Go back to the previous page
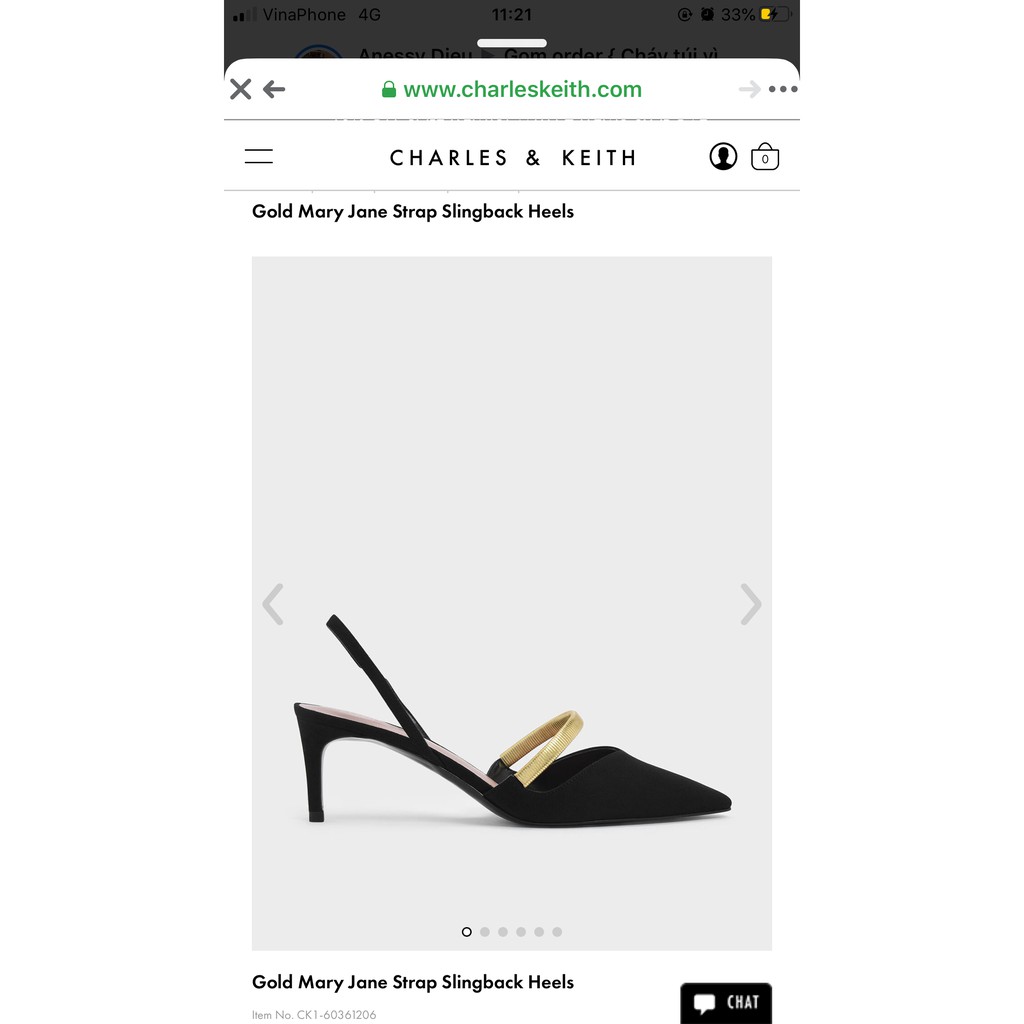1024x1024 pixels. click(x=274, y=90)
